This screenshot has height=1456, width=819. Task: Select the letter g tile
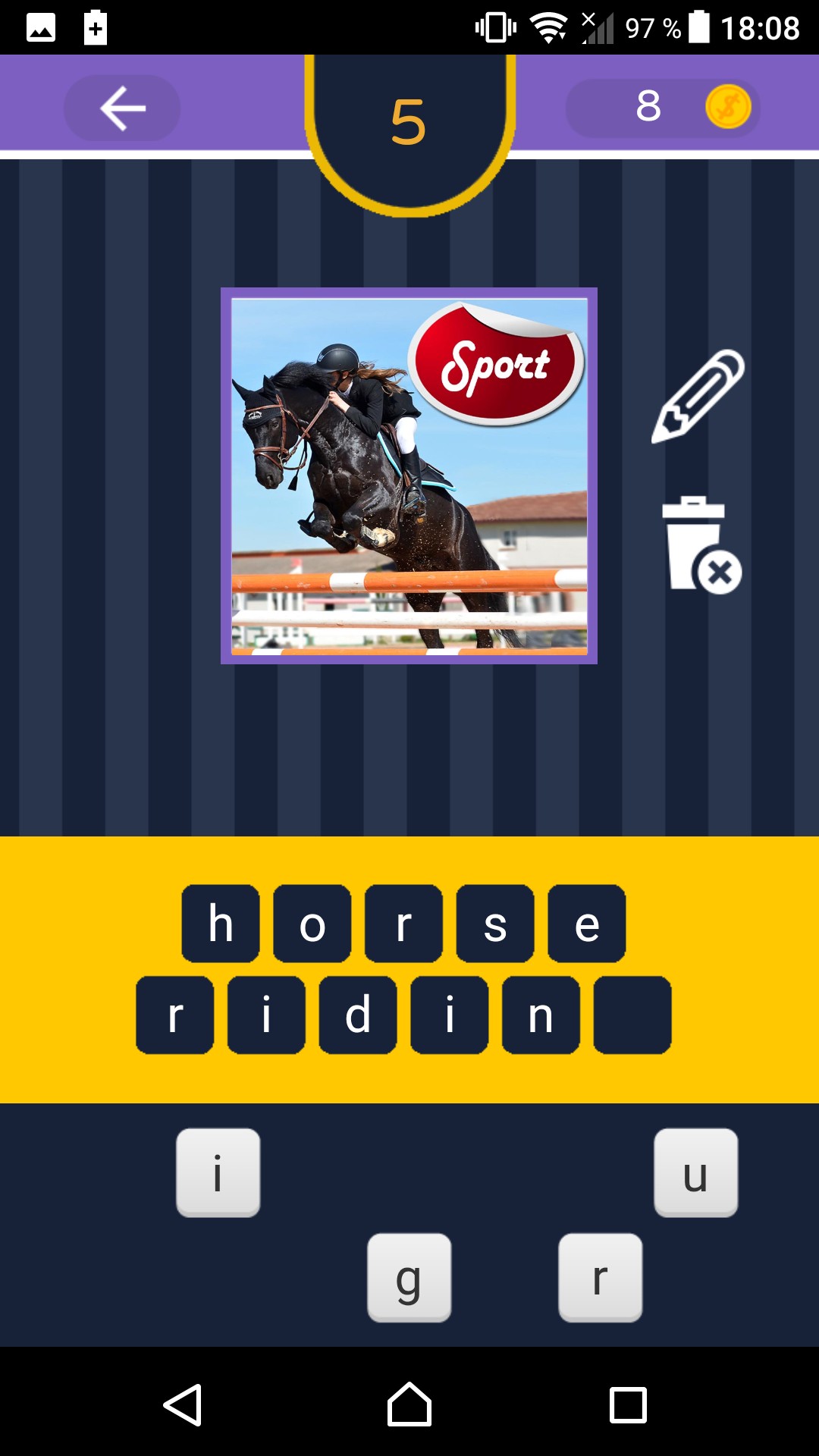[x=409, y=1278]
